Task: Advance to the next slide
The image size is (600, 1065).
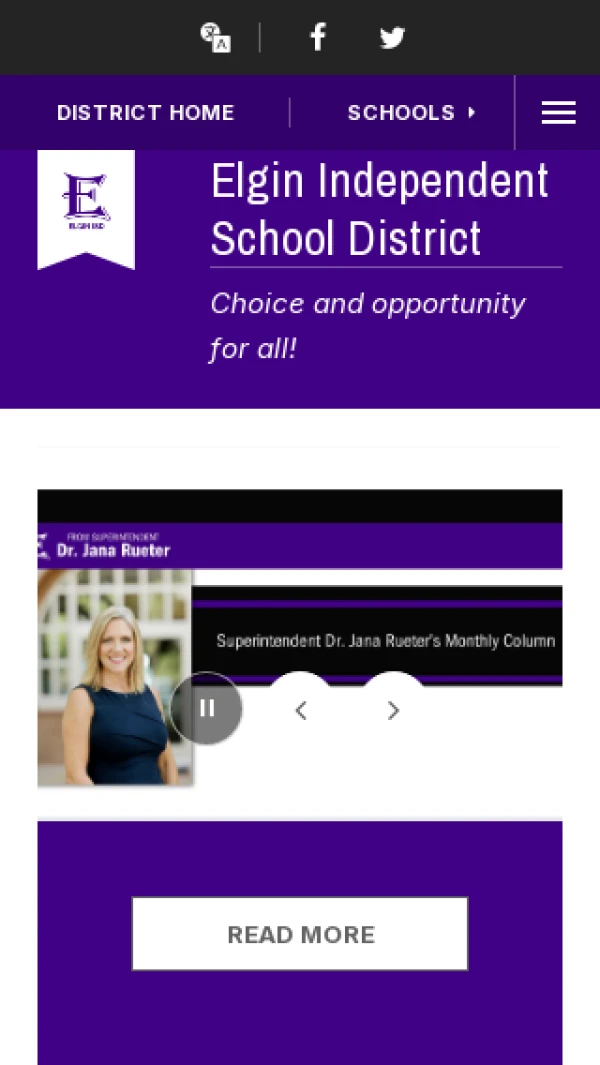Action: click(393, 709)
